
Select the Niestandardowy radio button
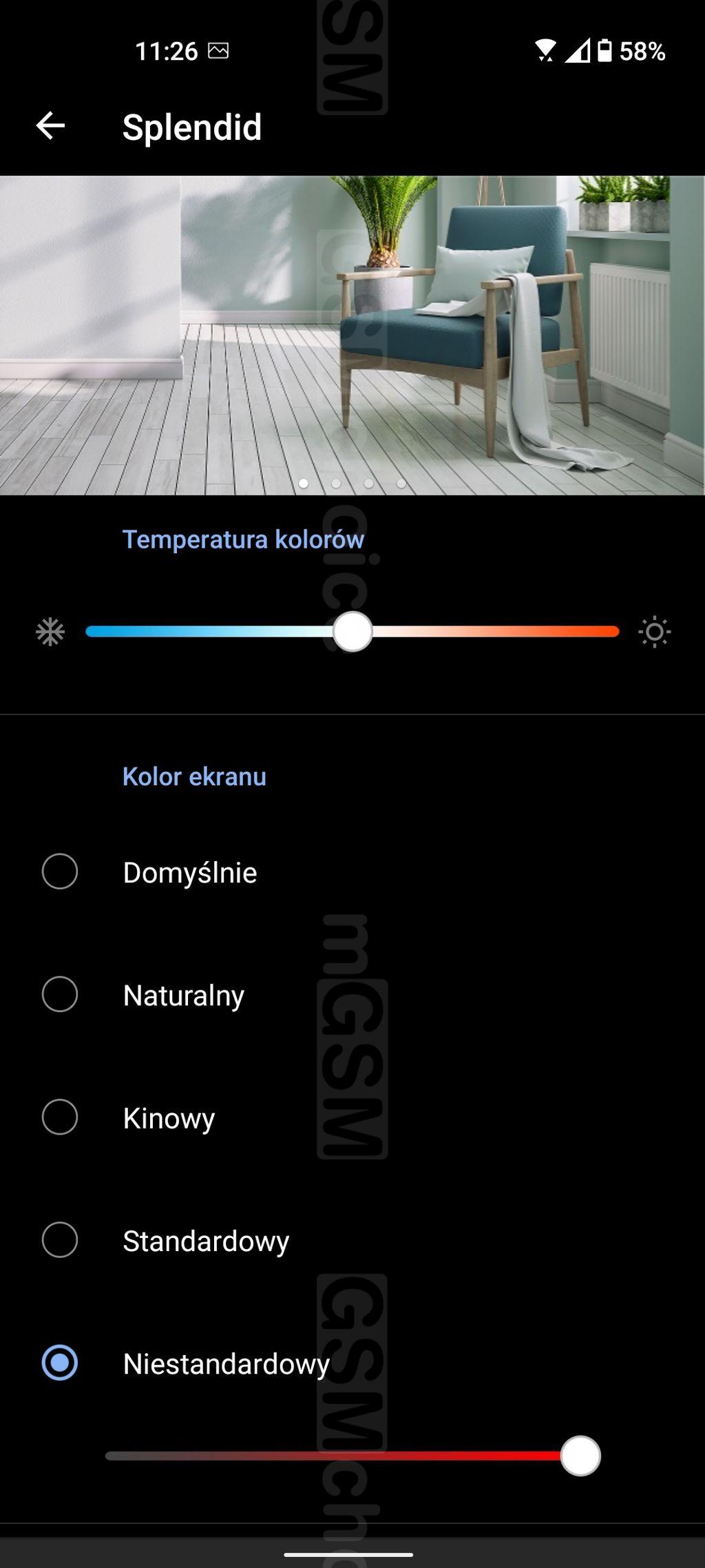(x=60, y=1363)
